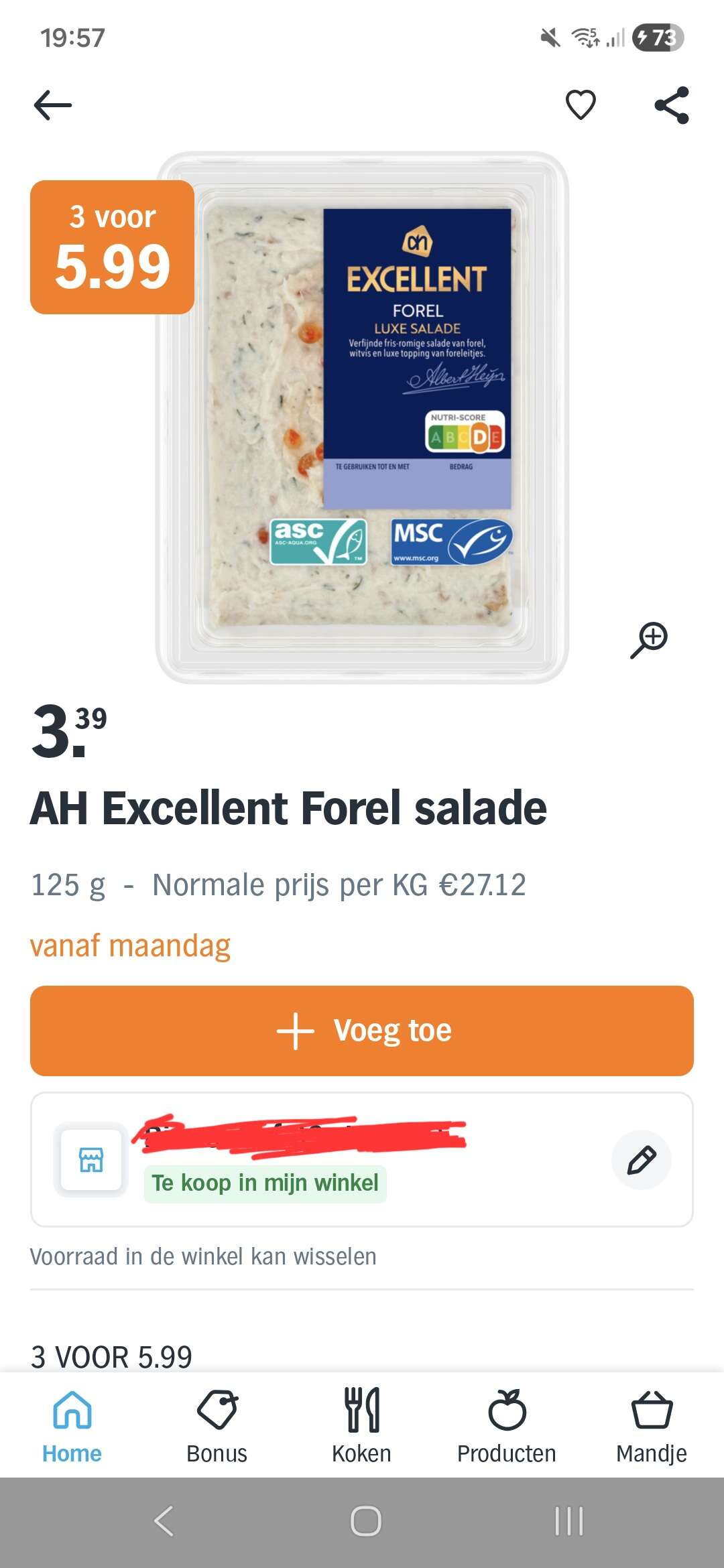Zoom in on the product image

click(x=649, y=639)
